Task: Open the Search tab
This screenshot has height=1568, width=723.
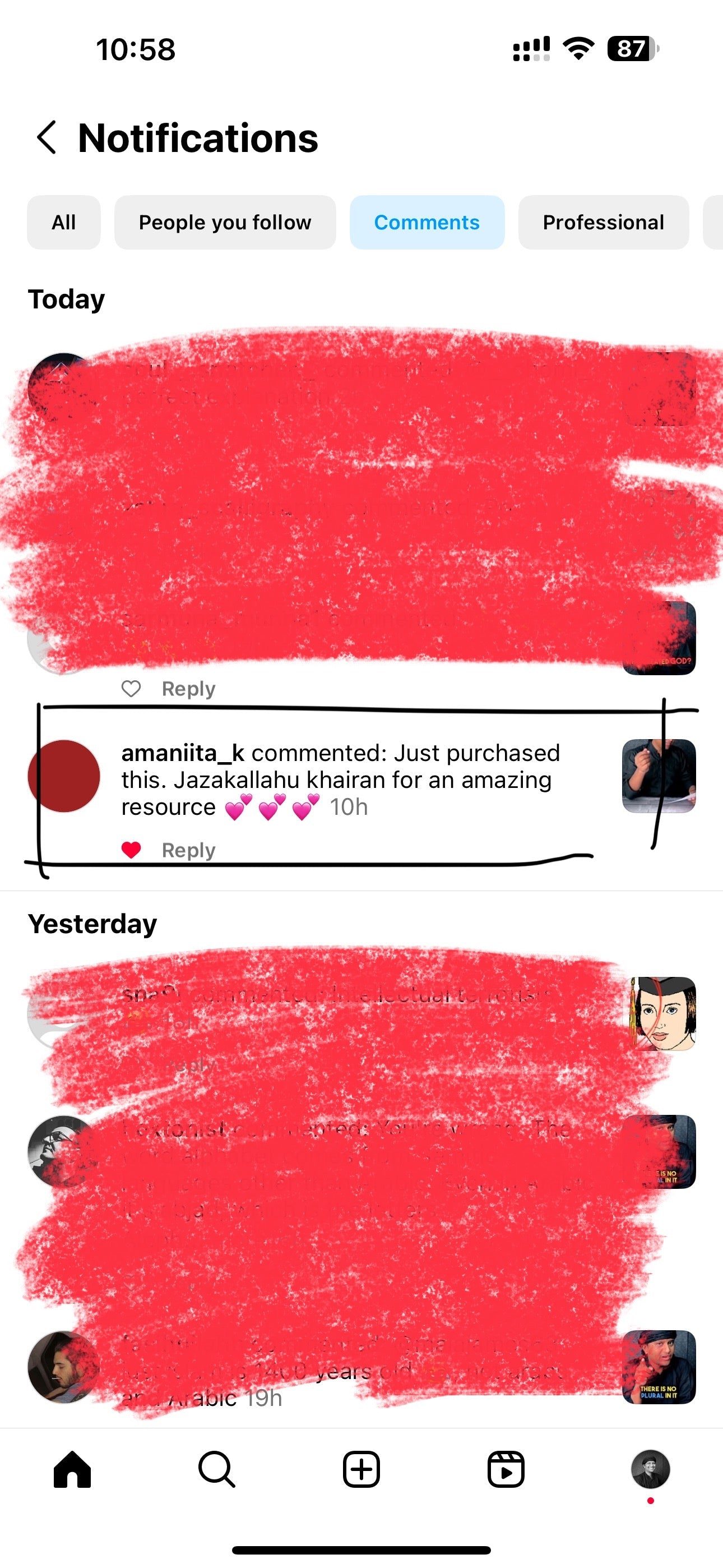Action: point(217,1469)
